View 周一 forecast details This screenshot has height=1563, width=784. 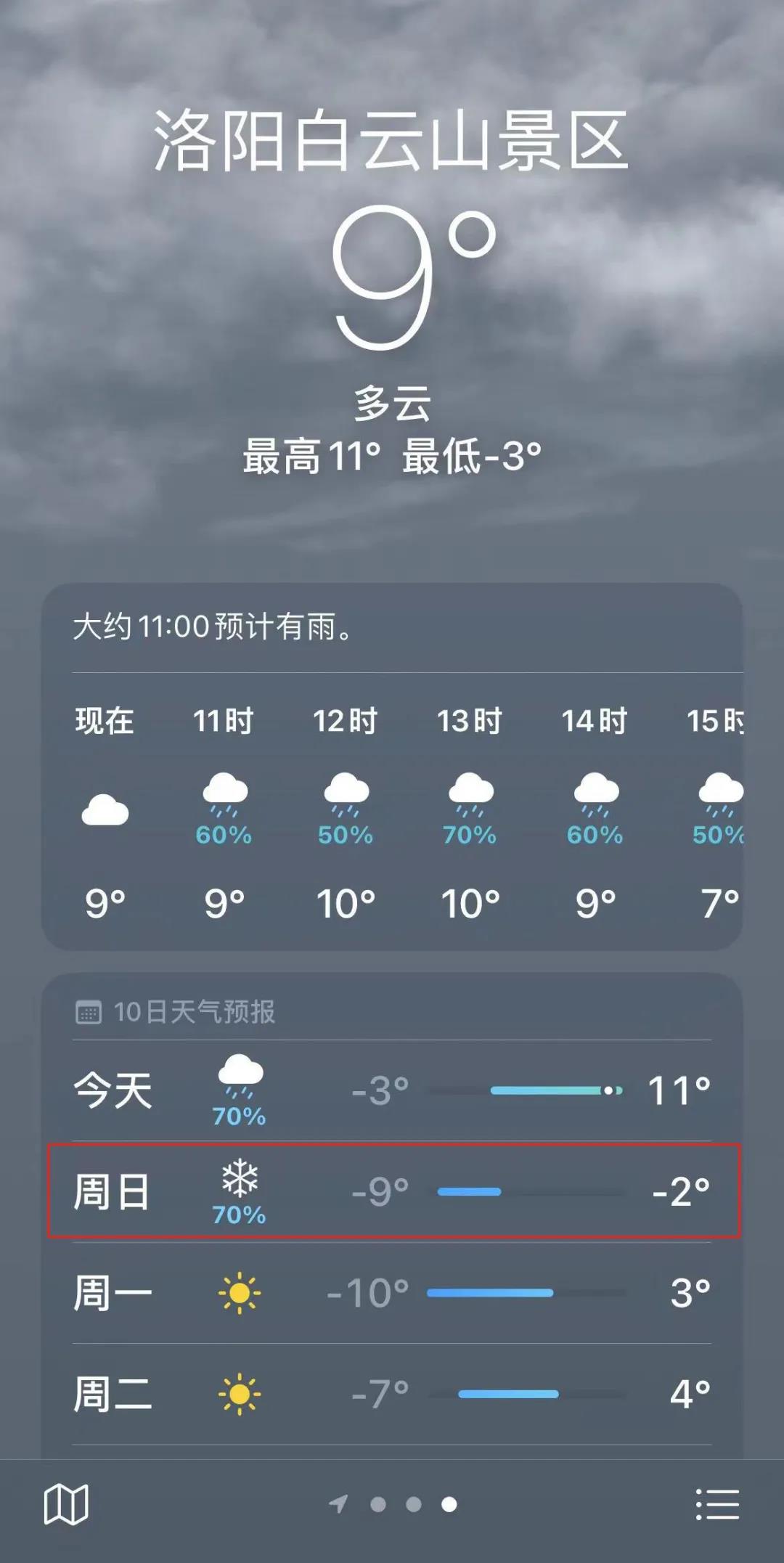(392, 1293)
